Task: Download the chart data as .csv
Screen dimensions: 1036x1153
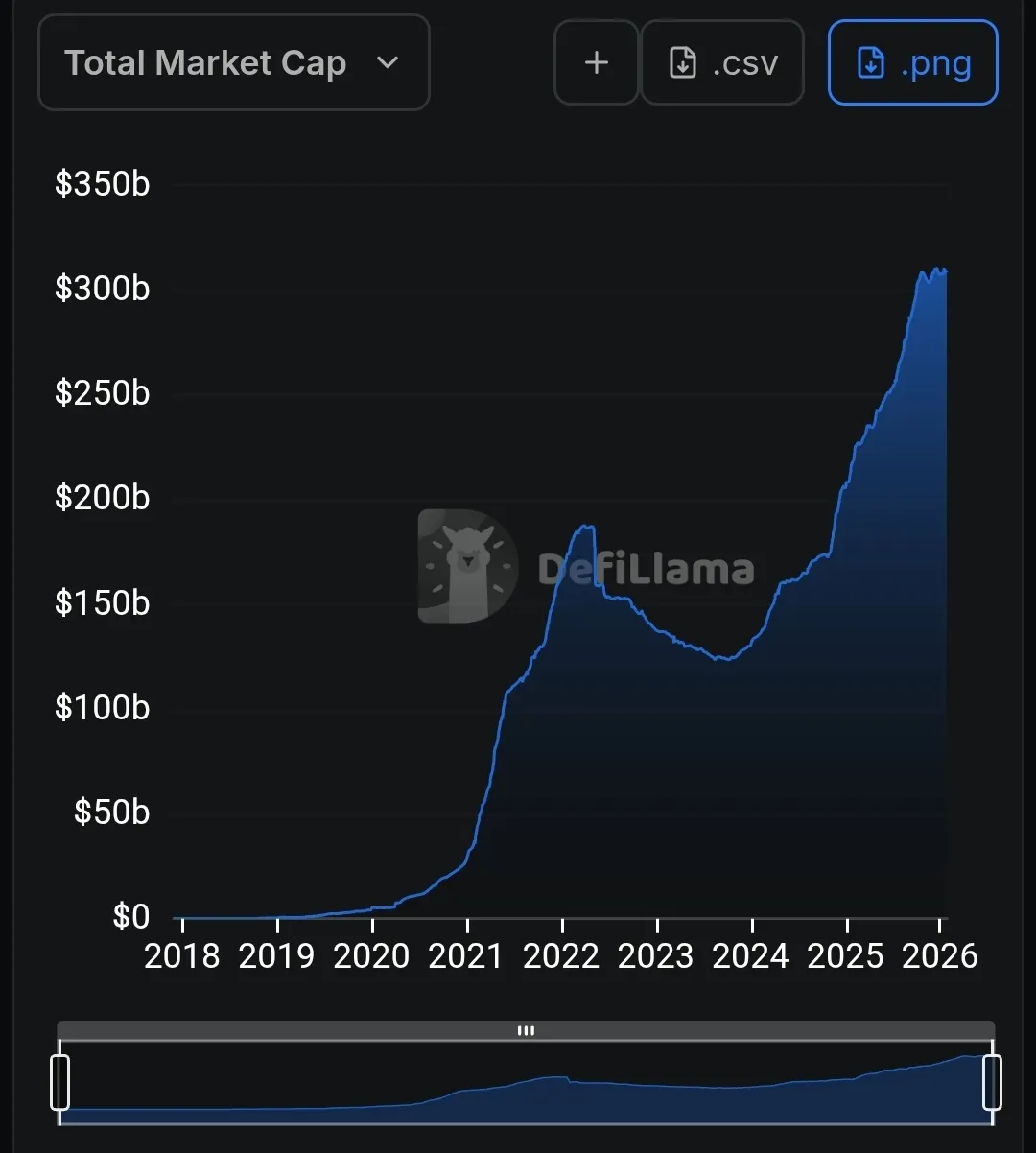Action: point(722,63)
